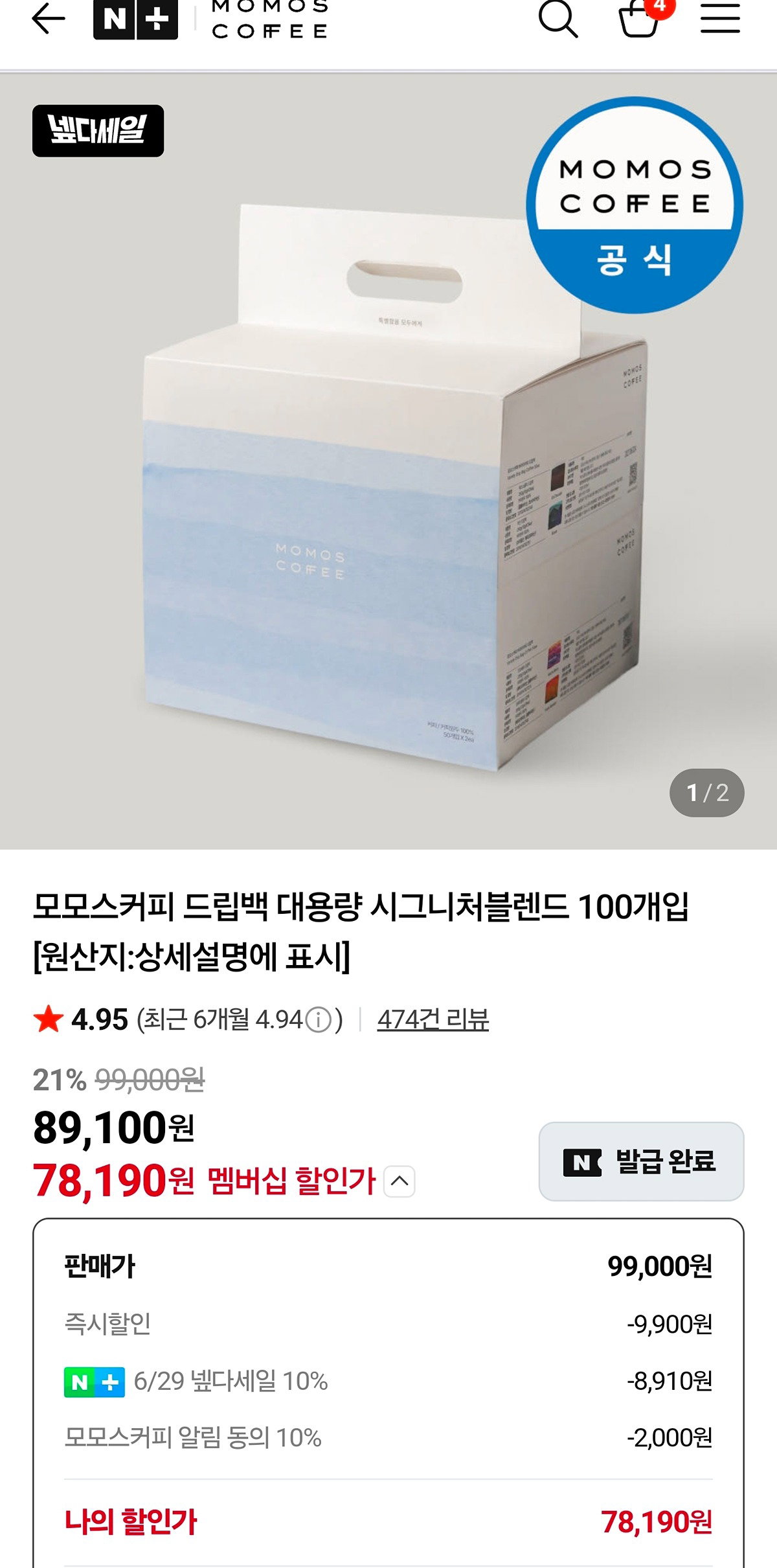Open the 474건 리뷰 link

point(433,1019)
